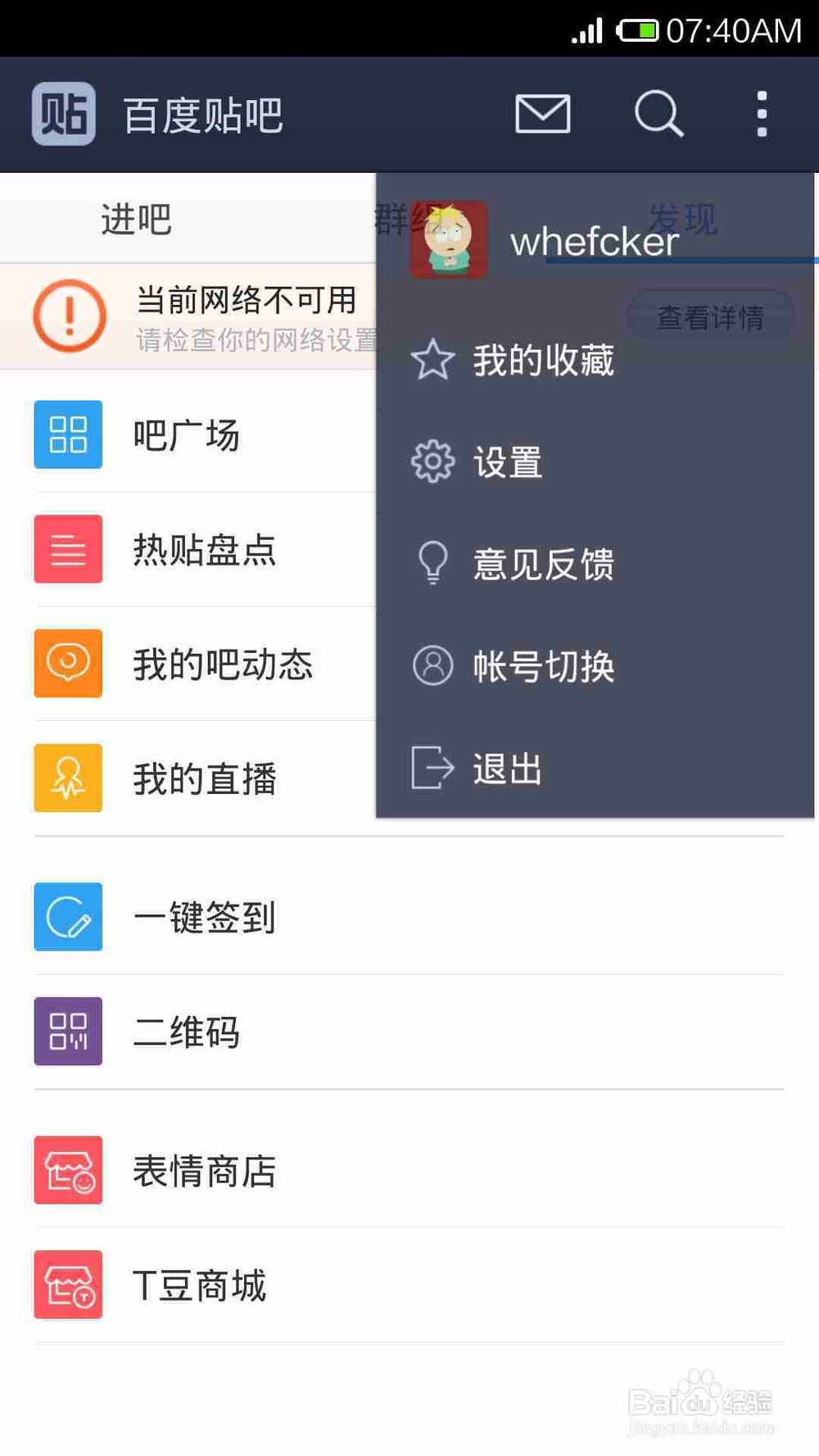Open the overflow menu with three dots

pyautogui.click(x=762, y=114)
